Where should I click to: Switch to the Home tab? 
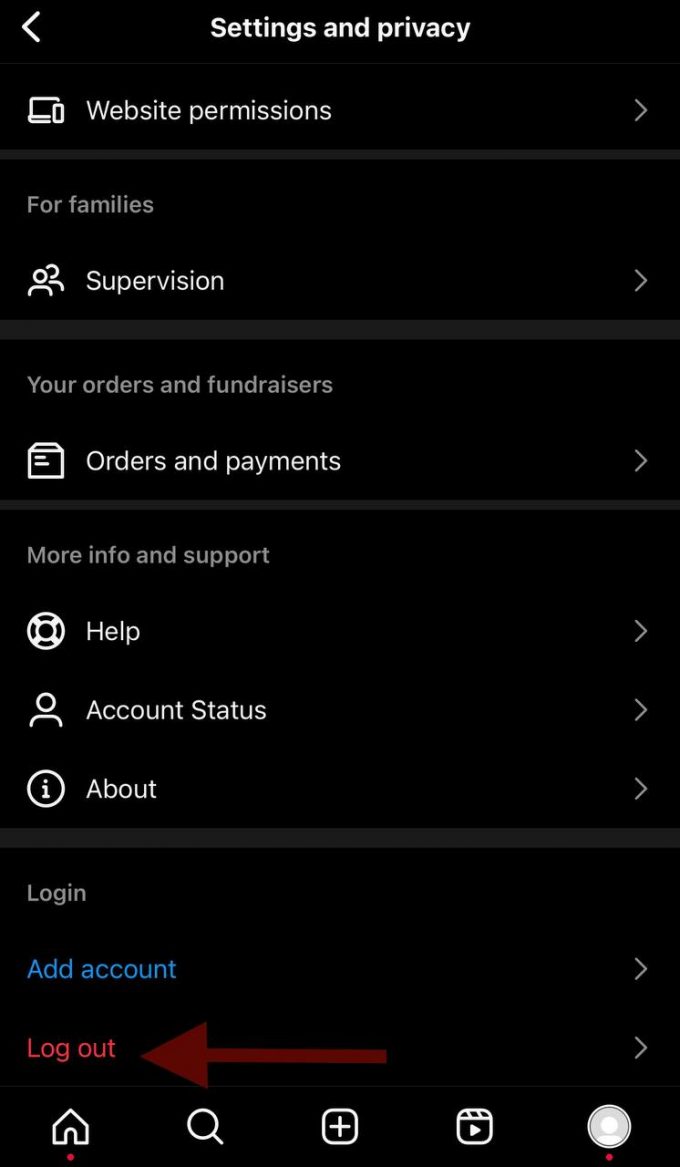[x=70, y=1127]
